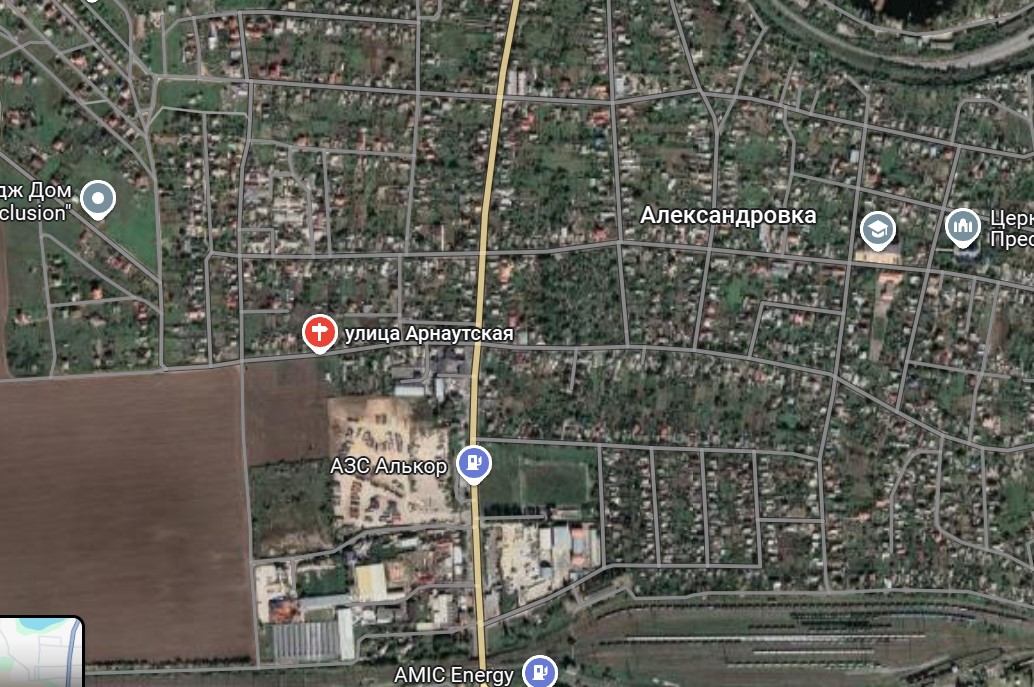
Task: Open the AMIC Energy gas station pin
Action: 540,672
